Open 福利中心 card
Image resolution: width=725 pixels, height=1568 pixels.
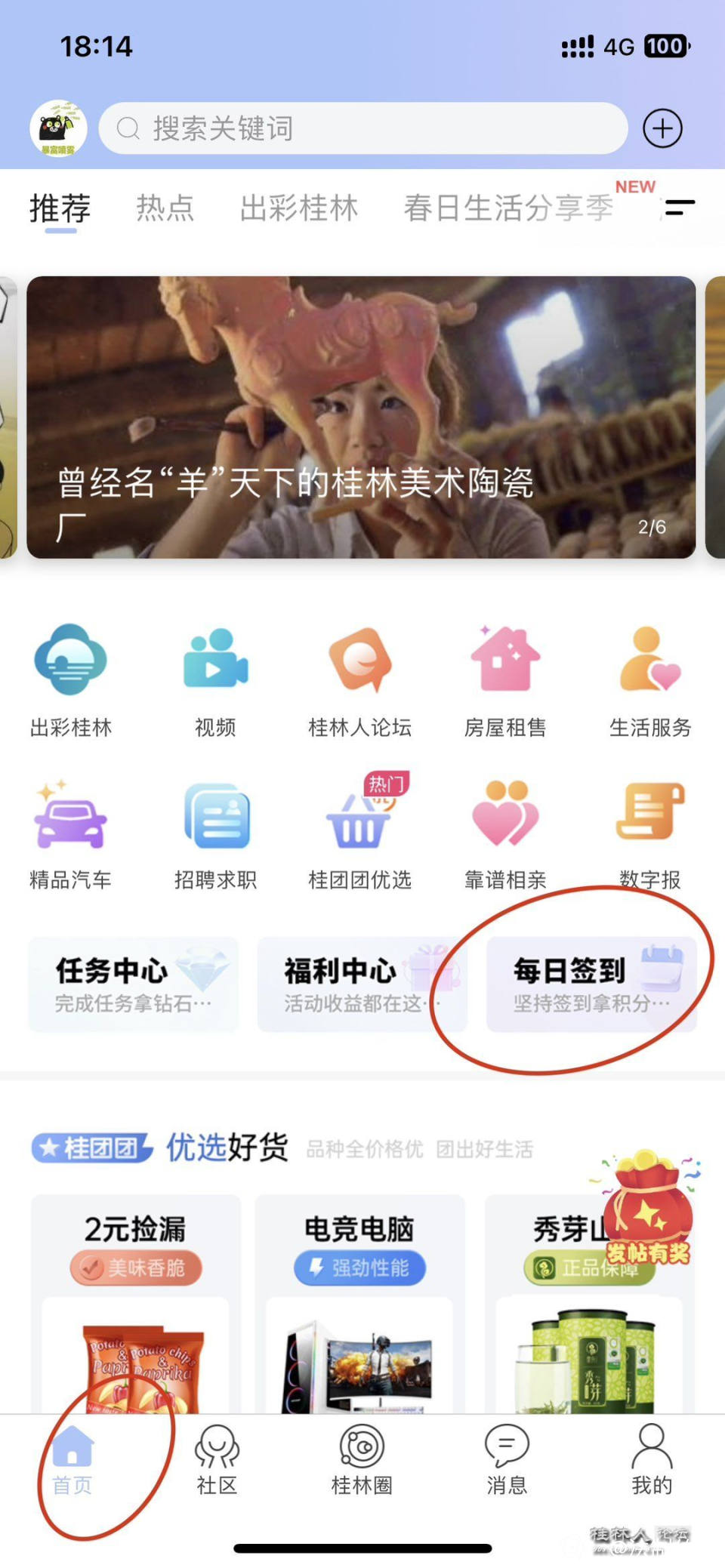(x=361, y=984)
